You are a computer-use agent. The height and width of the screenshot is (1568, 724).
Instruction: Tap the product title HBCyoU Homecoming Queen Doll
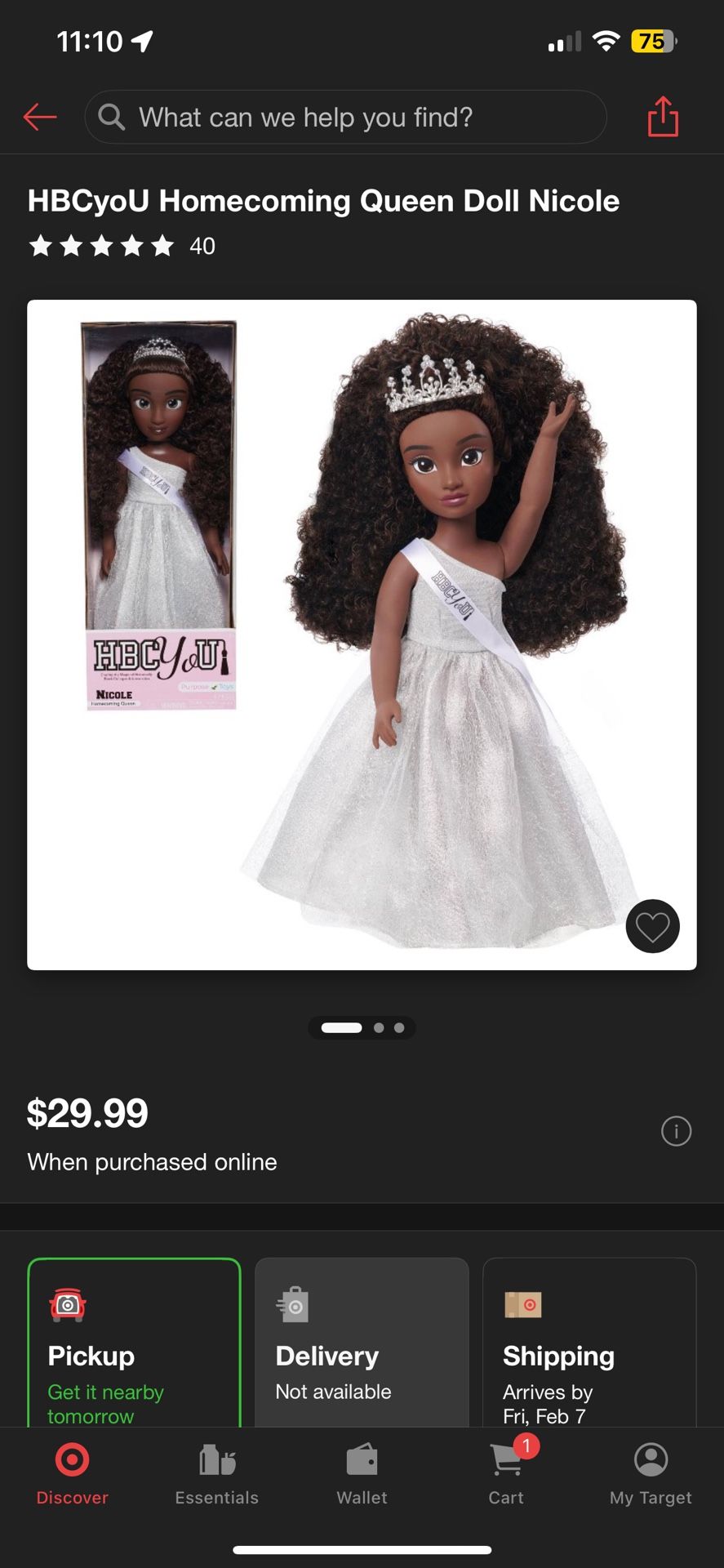(x=323, y=200)
